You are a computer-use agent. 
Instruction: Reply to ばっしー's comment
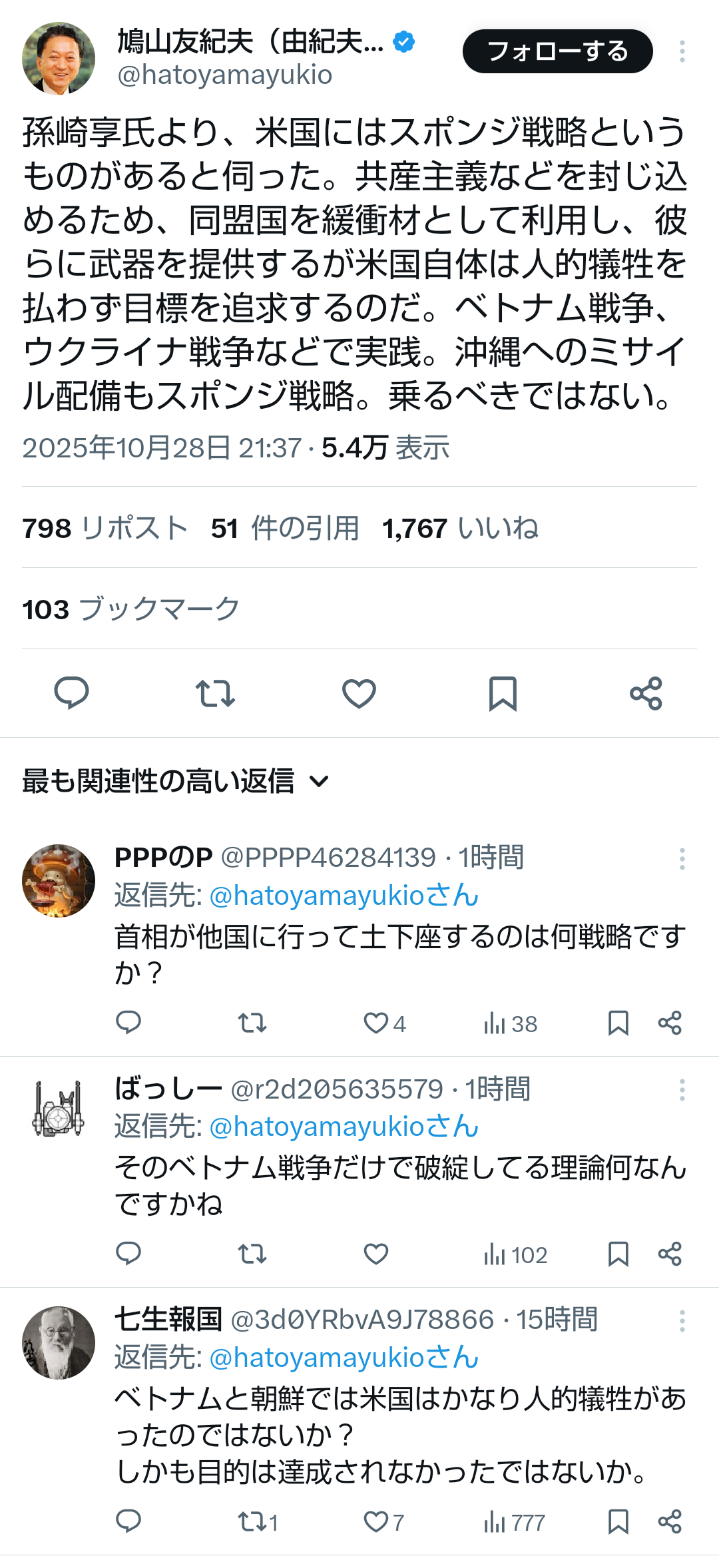(128, 1254)
